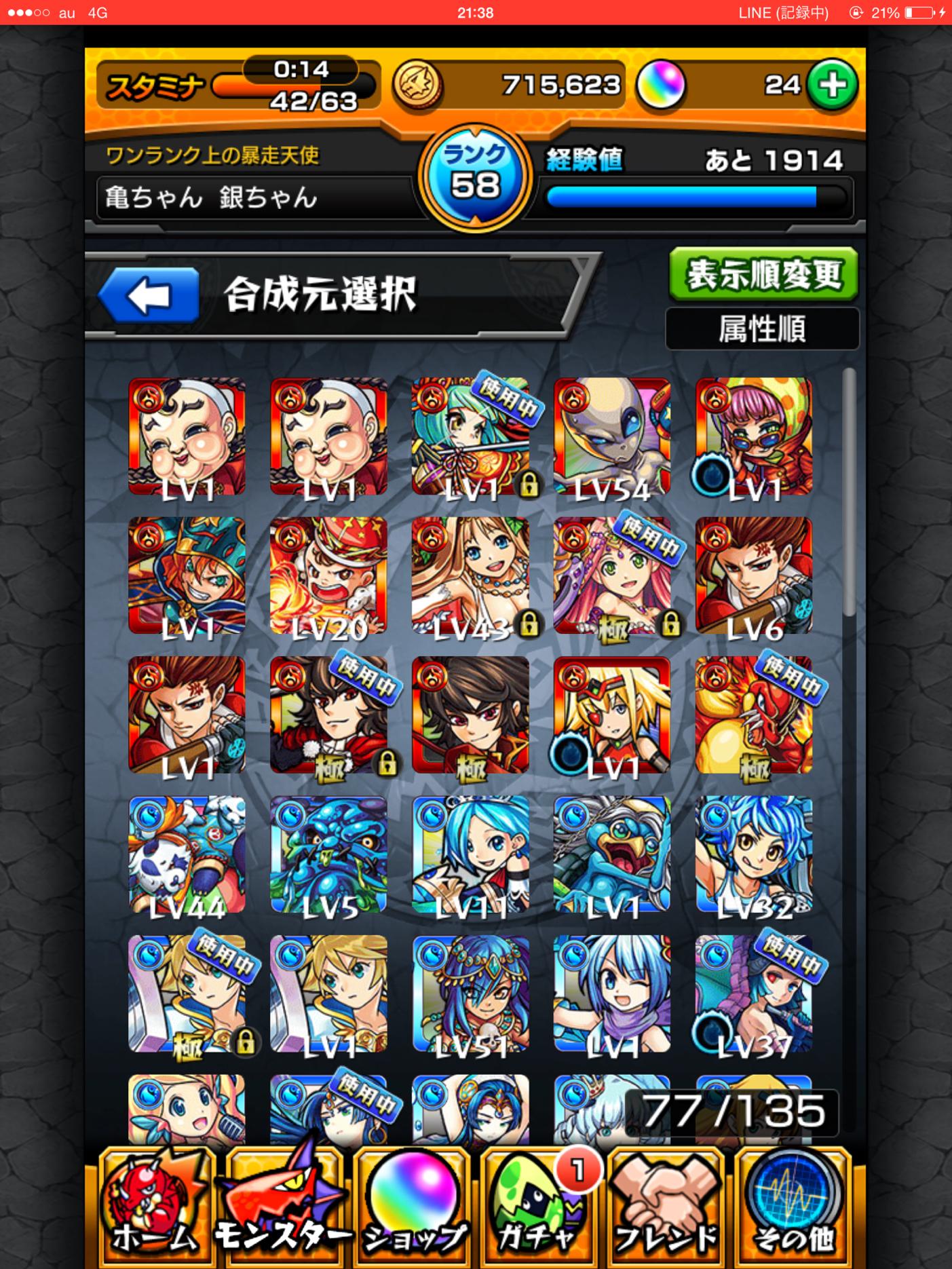The height and width of the screenshot is (1269, 952).
Task: Select the water monster LV37
Action: coord(754,994)
